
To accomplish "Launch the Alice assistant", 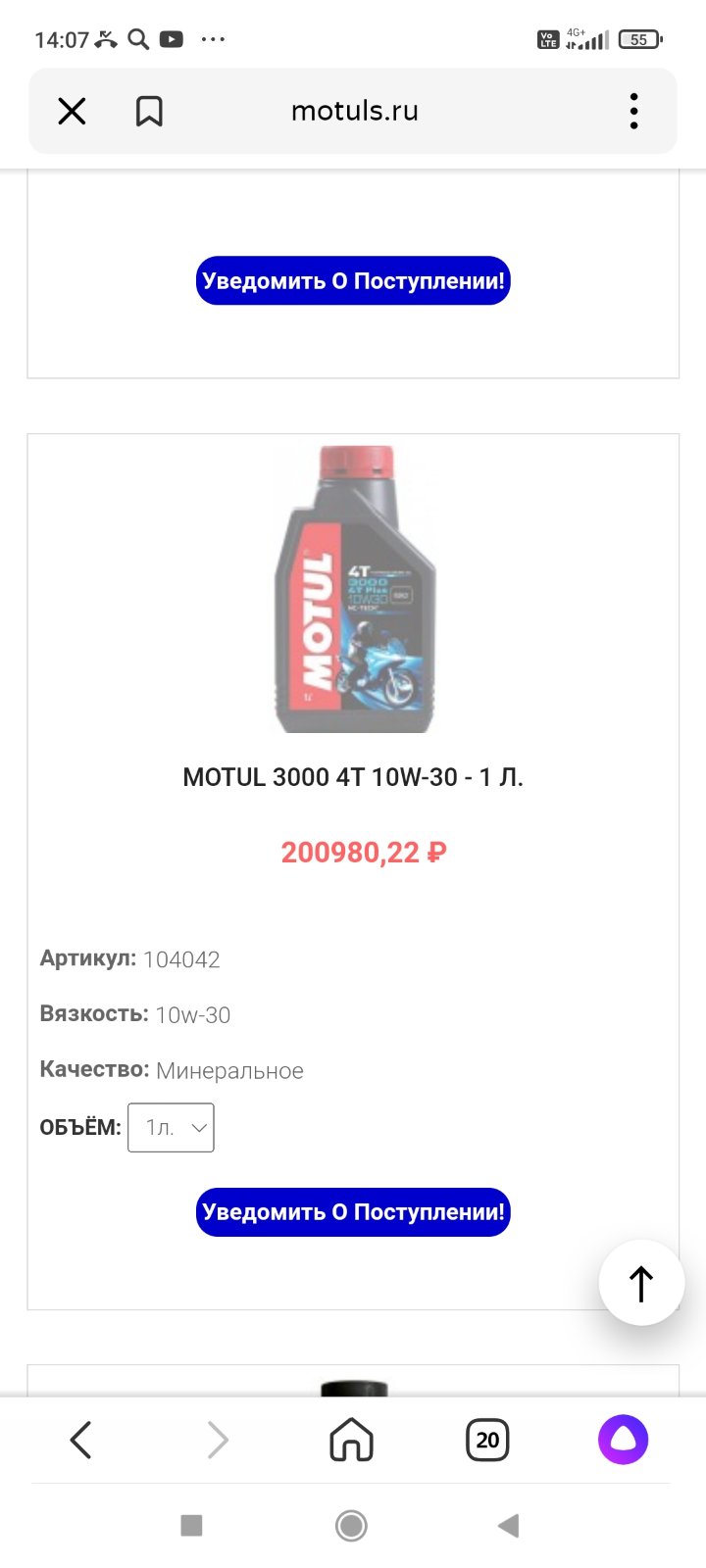I will click(x=624, y=1440).
